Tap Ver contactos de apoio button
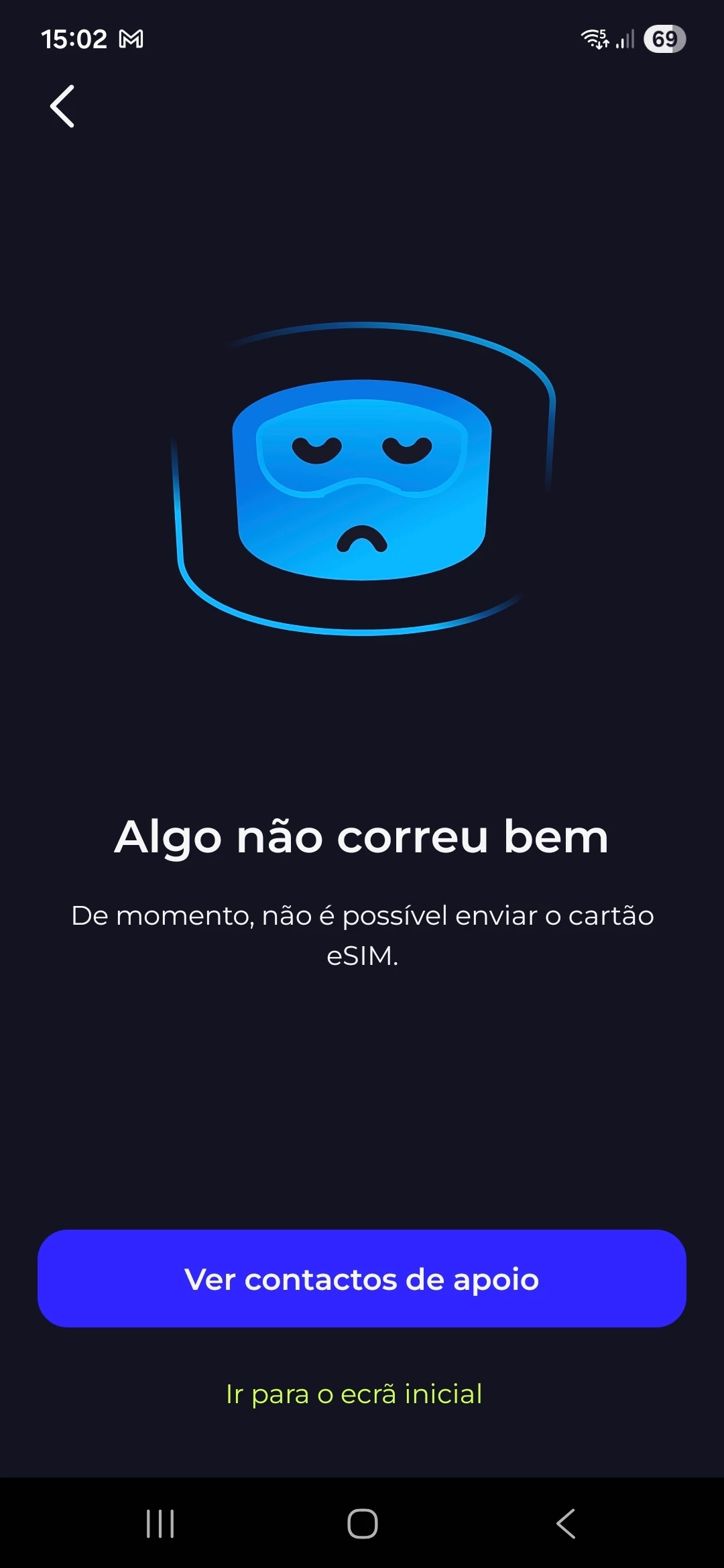Viewport: 724px width, 1568px height. pyautogui.click(x=362, y=1279)
